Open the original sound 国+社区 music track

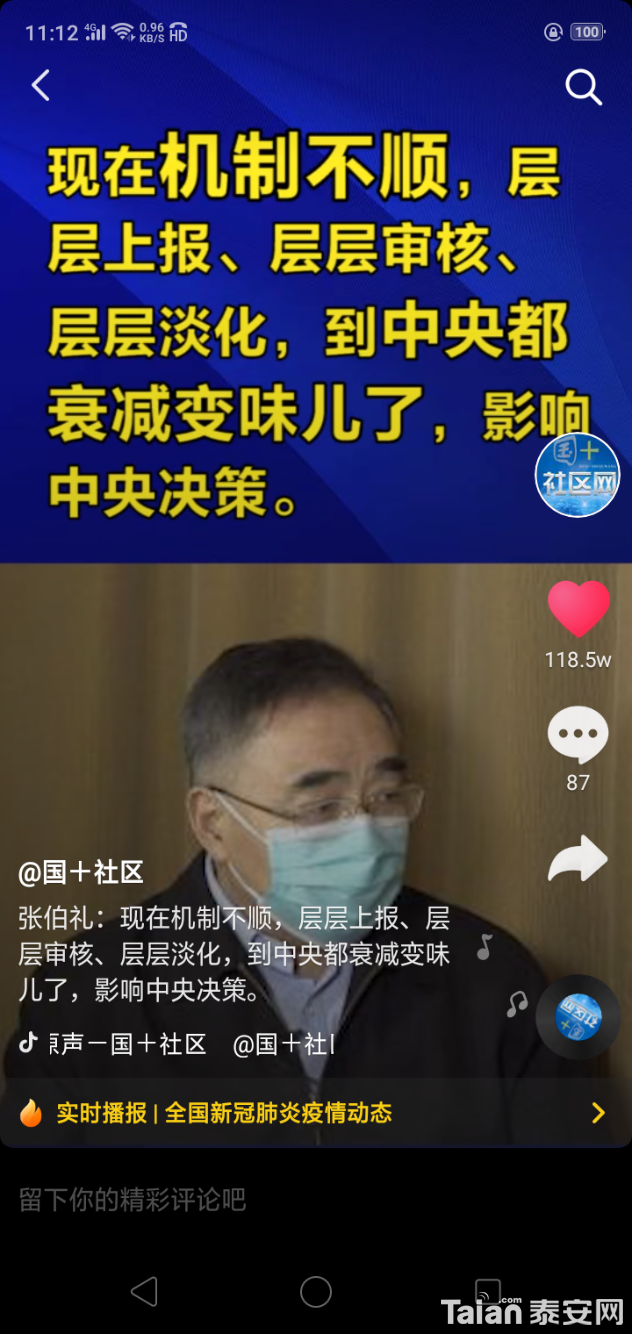pyautogui.click(x=176, y=1044)
